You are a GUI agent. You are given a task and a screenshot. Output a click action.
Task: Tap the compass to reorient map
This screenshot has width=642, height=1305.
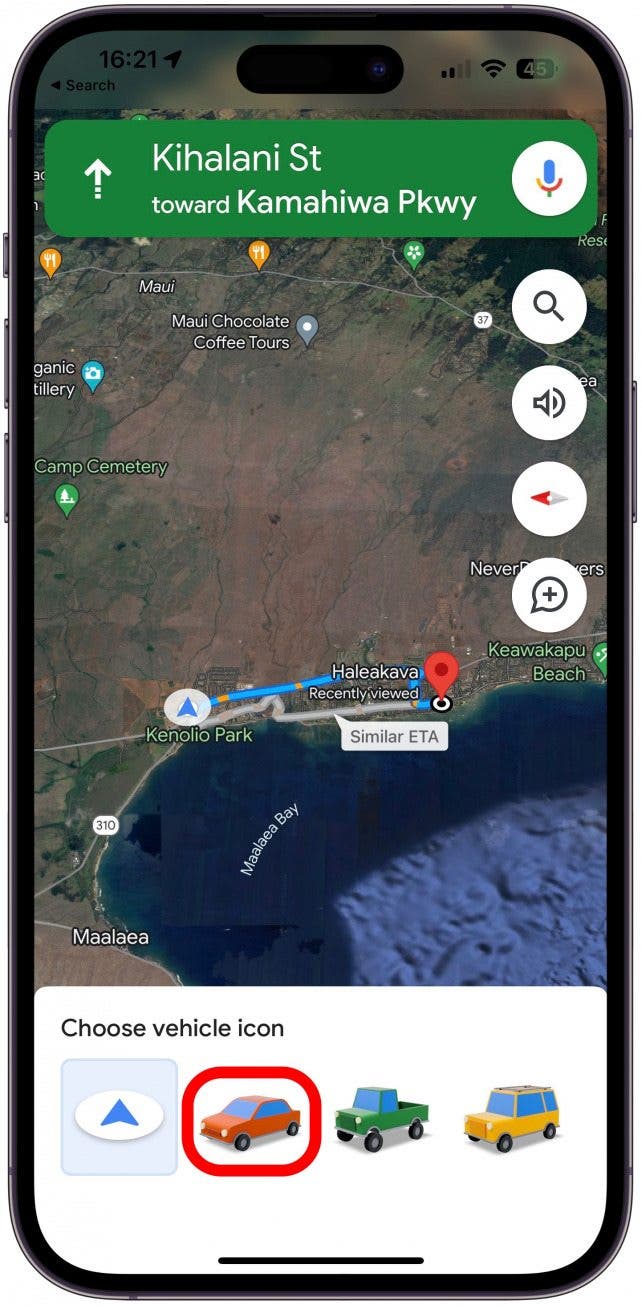point(549,499)
